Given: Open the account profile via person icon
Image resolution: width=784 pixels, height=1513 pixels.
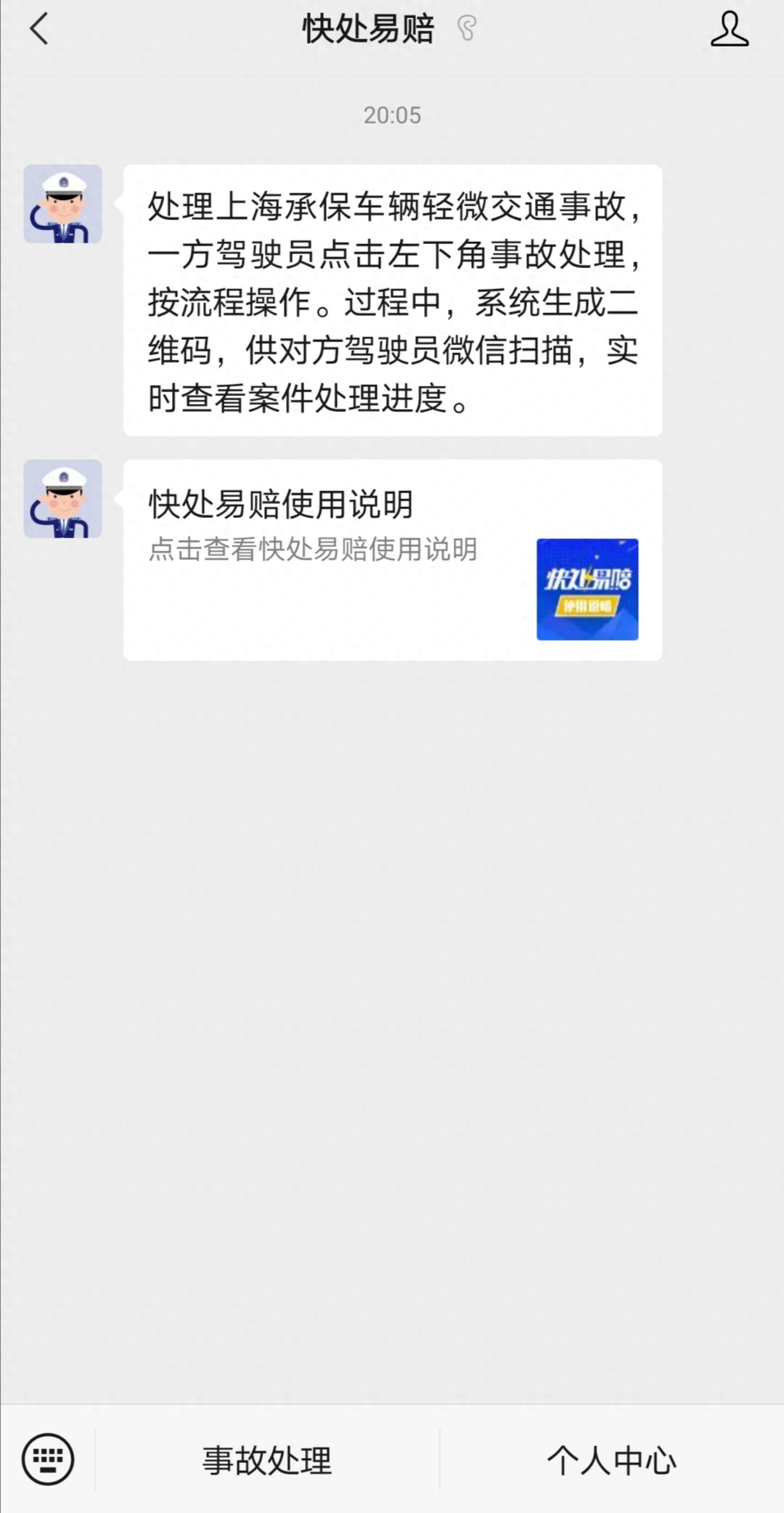Looking at the screenshot, I should pyautogui.click(x=730, y=31).
